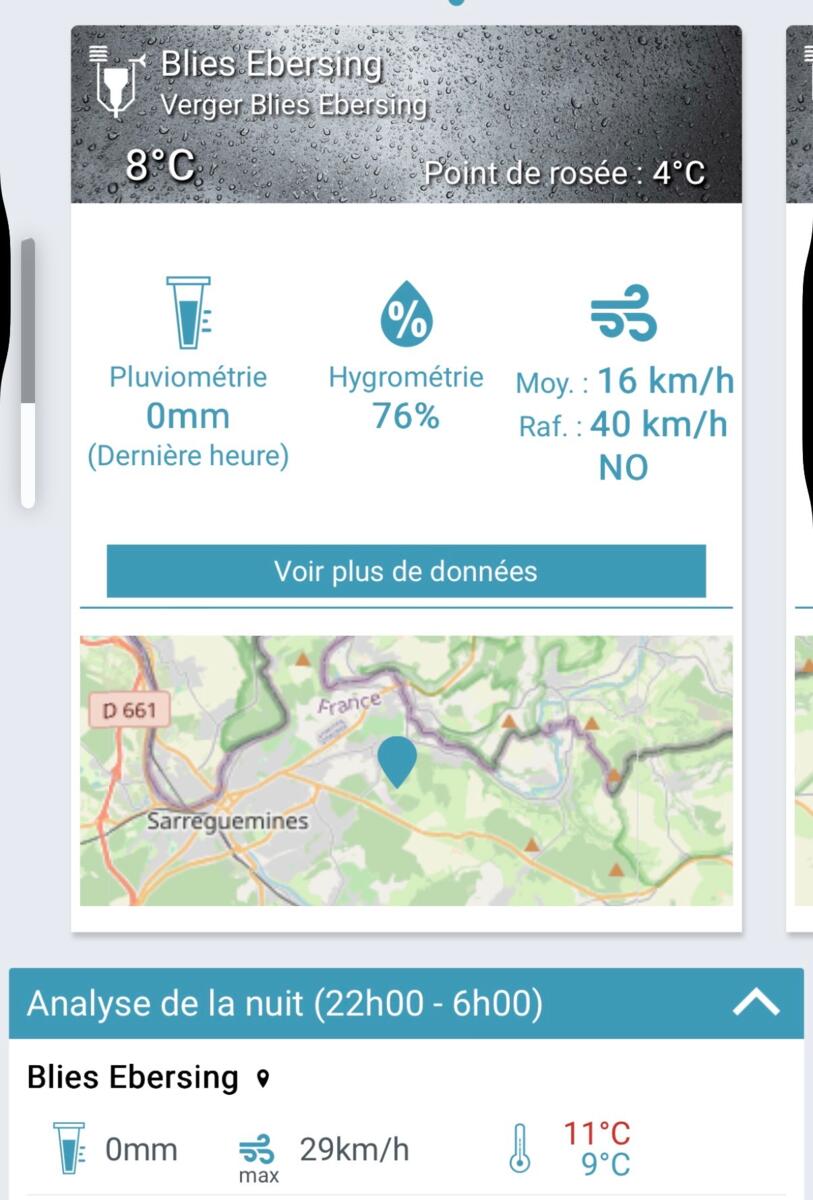Tap the location pin beside Blies Ebersing
The image size is (813, 1200).
tap(263, 1078)
